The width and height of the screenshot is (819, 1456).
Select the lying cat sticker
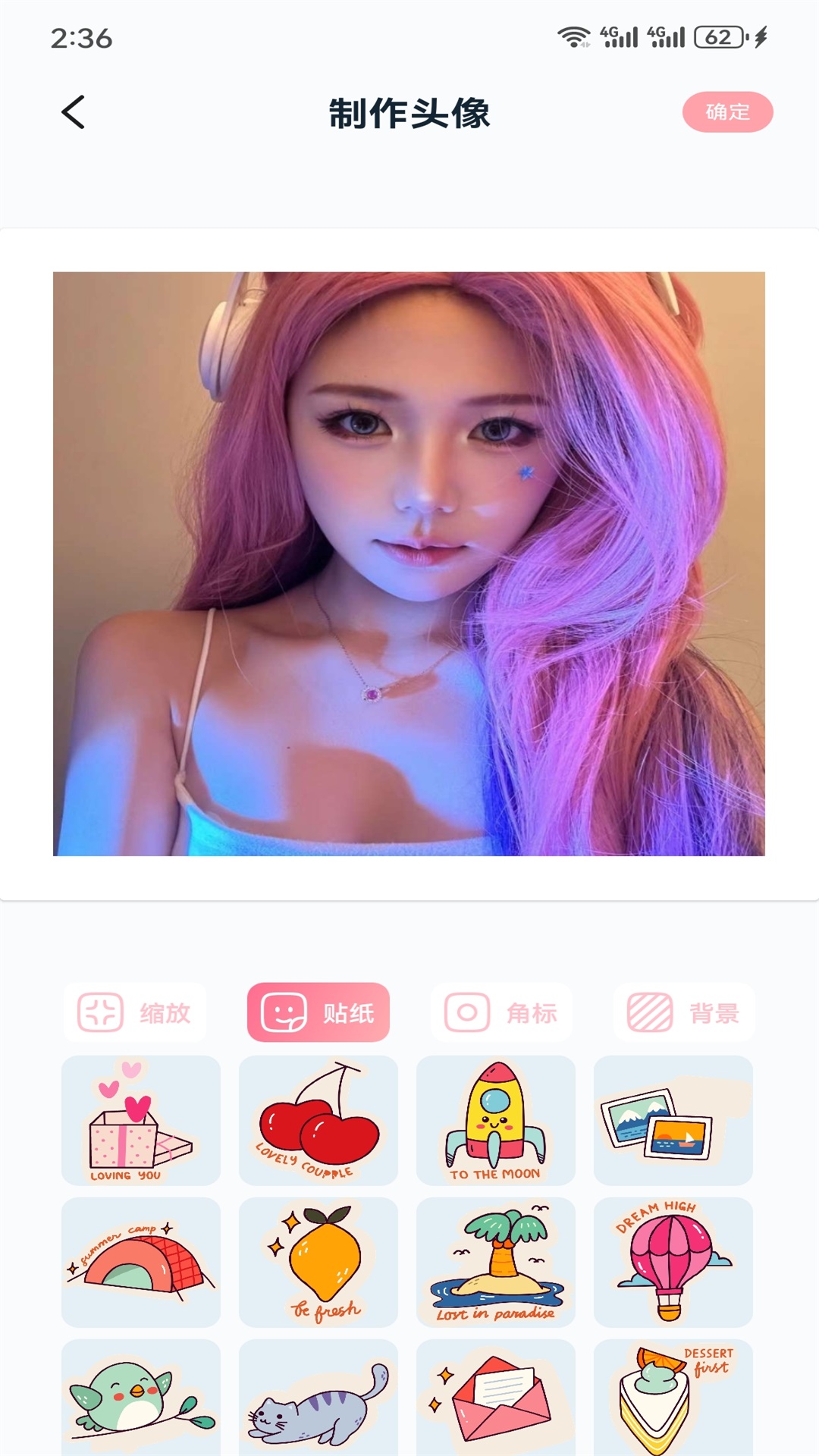click(318, 1397)
